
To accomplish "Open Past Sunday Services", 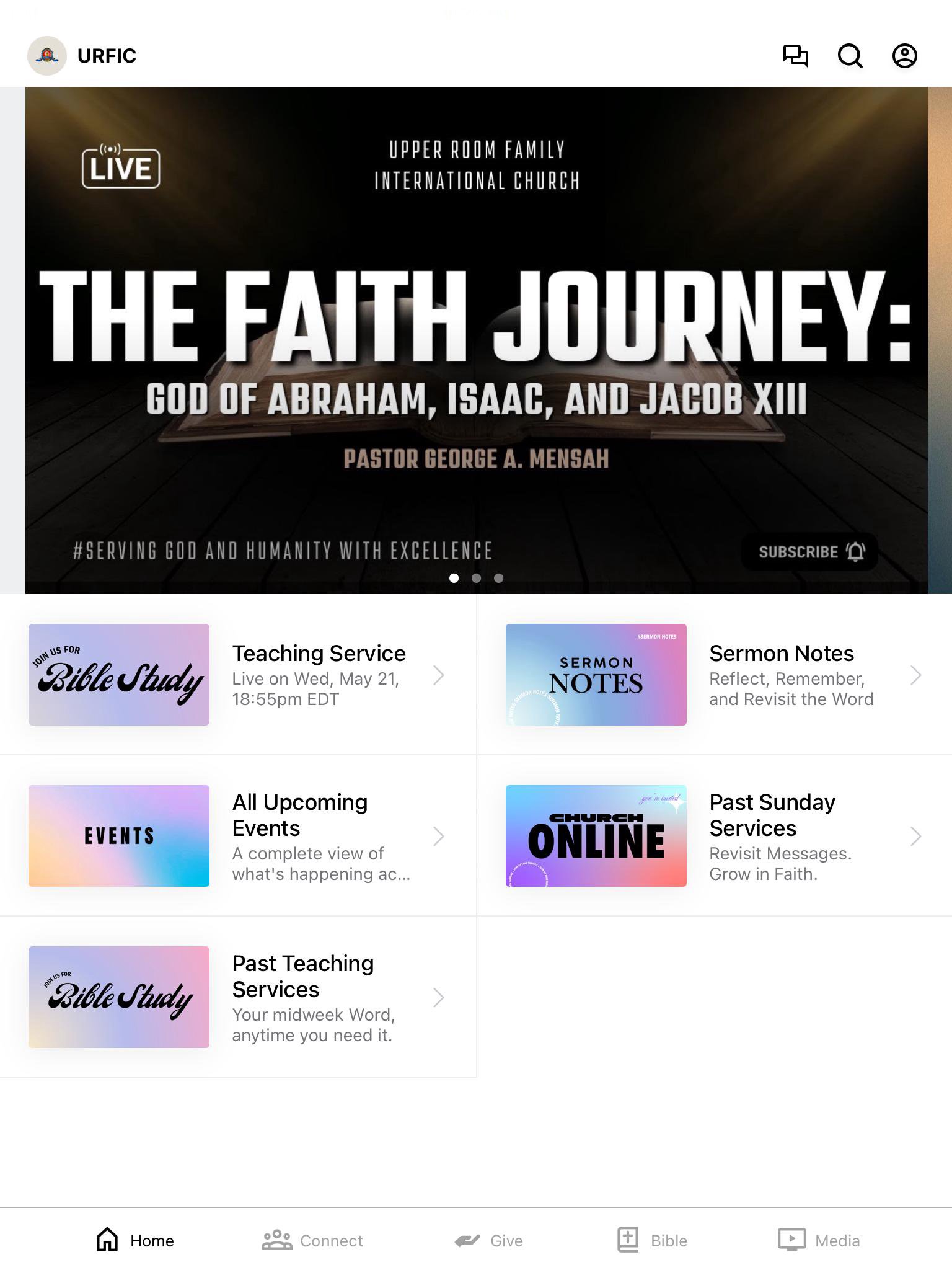I will 714,836.
